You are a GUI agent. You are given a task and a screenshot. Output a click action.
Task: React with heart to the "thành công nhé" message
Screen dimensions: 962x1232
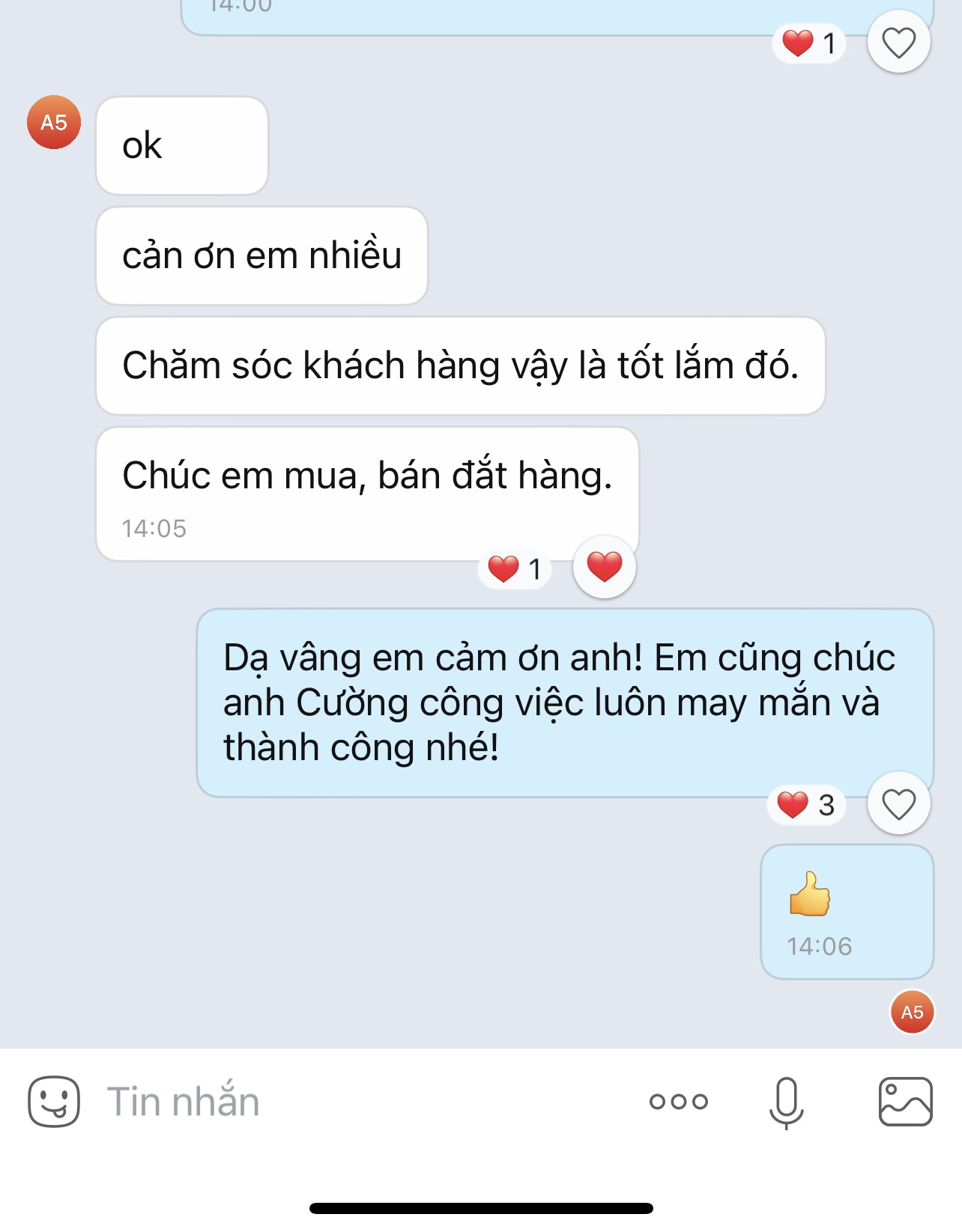898,805
